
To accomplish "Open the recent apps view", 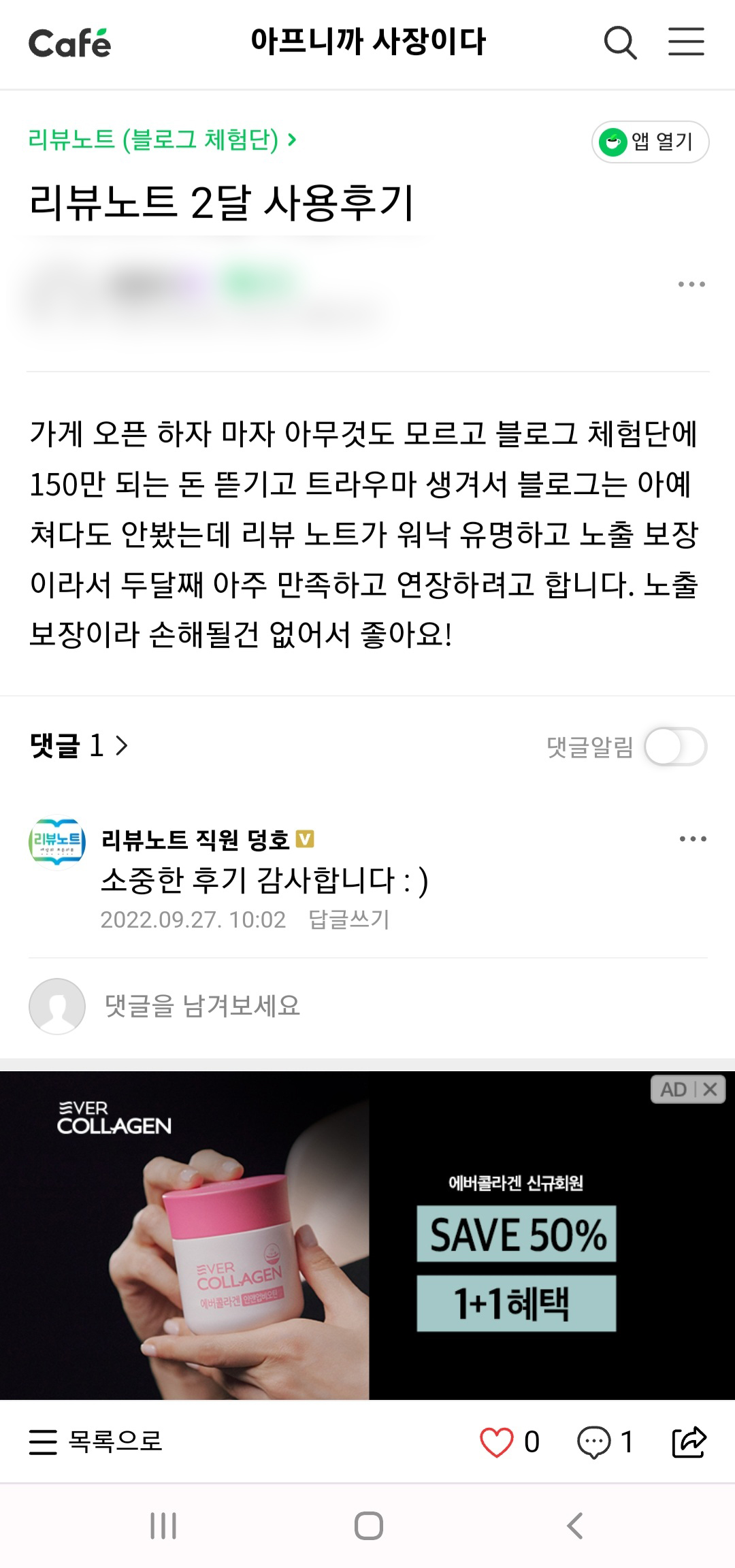I will pyautogui.click(x=163, y=1526).
